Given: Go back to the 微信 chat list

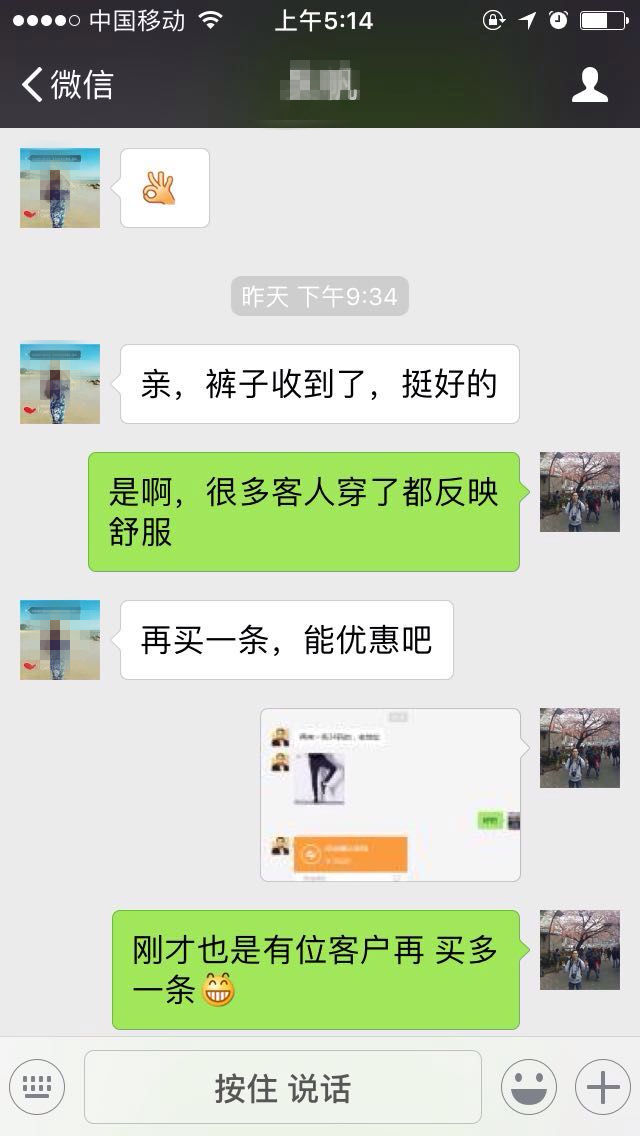Looking at the screenshot, I should (65, 85).
